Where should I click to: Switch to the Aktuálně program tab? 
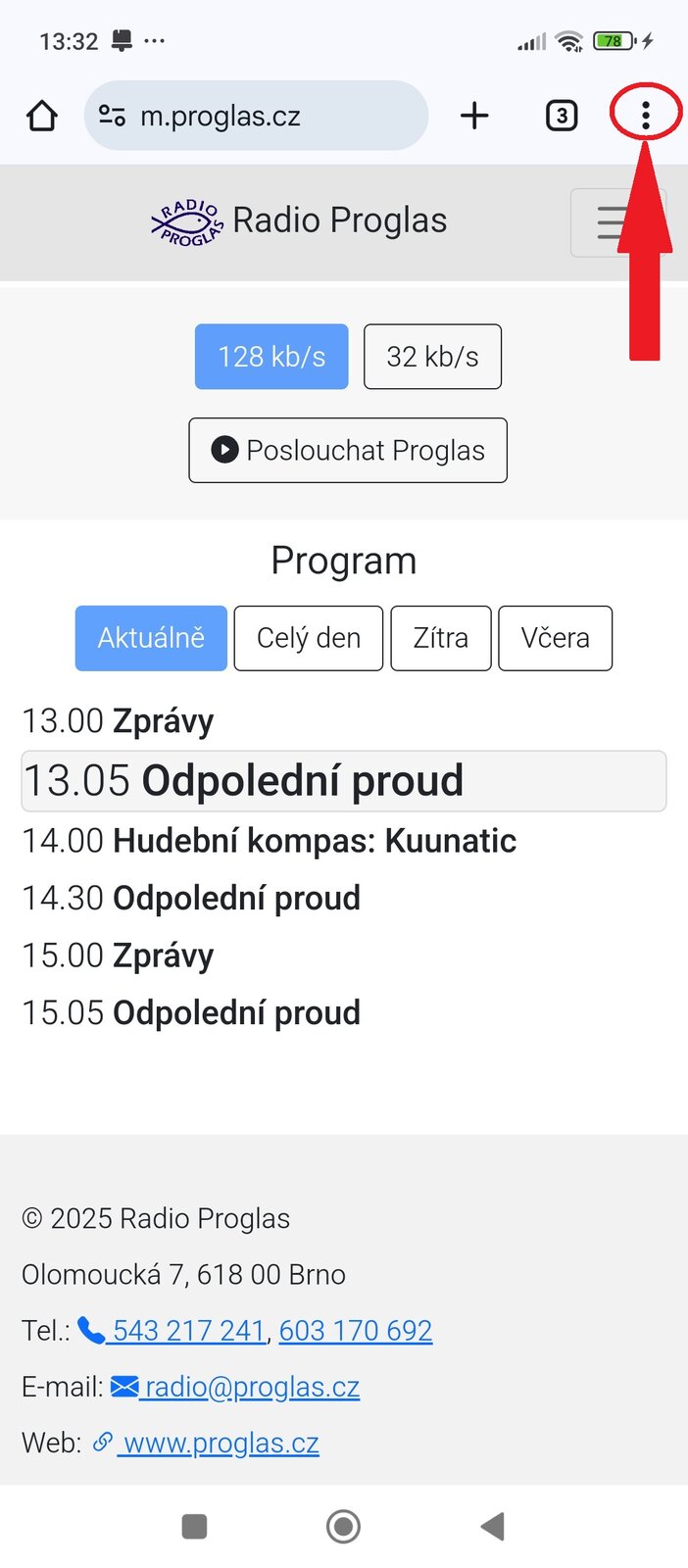click(151, 638)
